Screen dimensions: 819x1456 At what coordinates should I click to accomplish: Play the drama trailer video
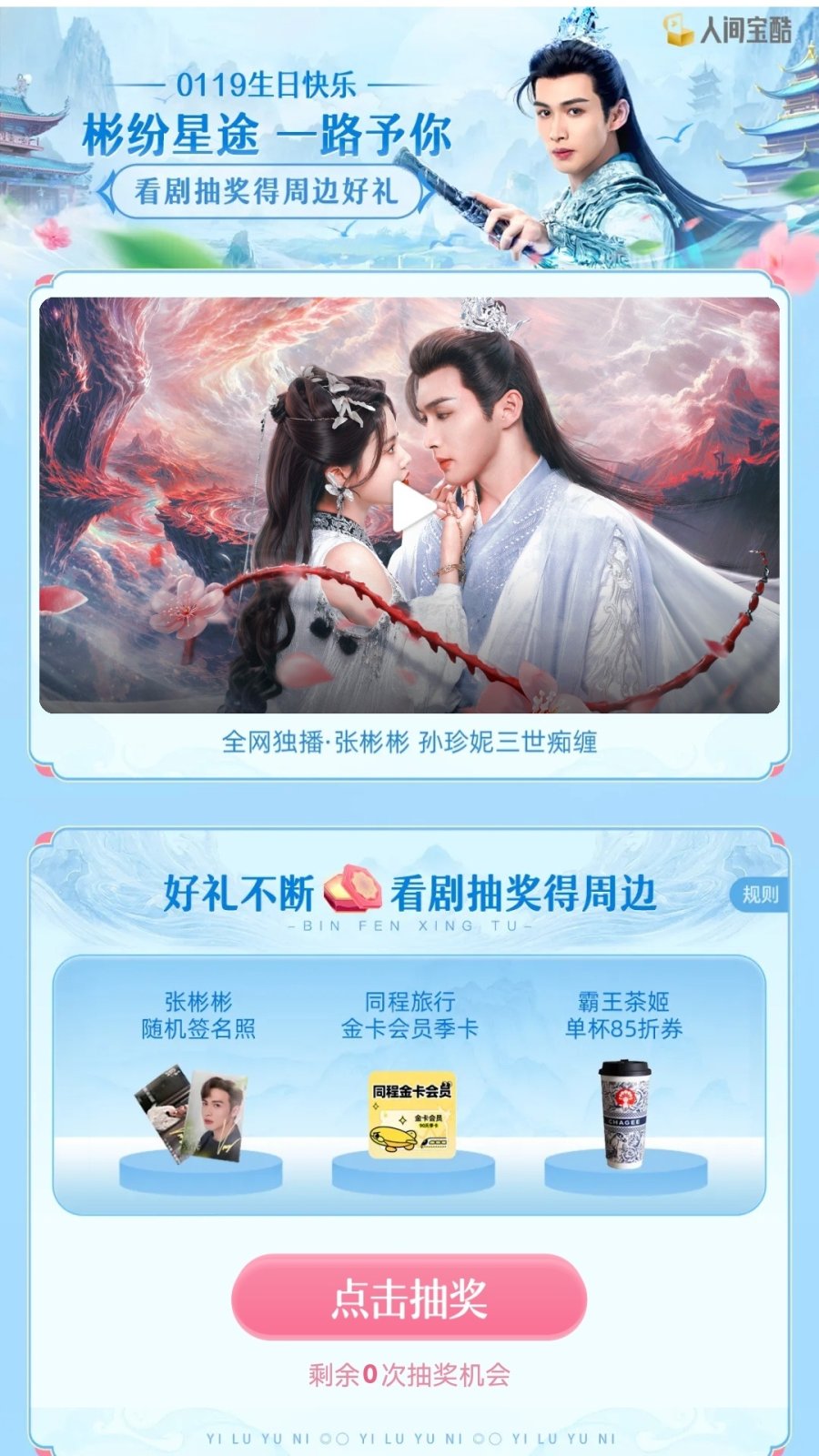[x=411, y=506]
